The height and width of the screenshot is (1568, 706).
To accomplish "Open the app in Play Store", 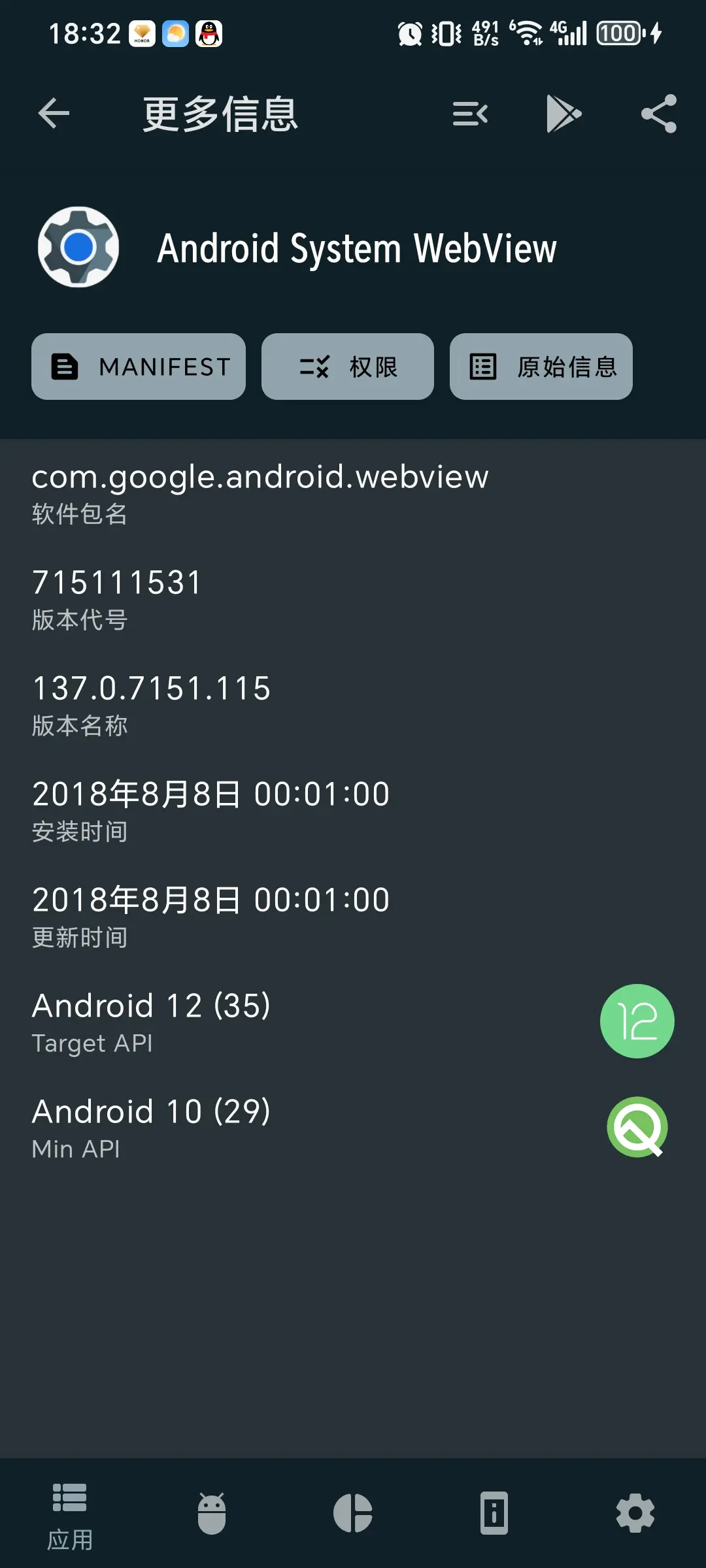I will coord(562,113).
